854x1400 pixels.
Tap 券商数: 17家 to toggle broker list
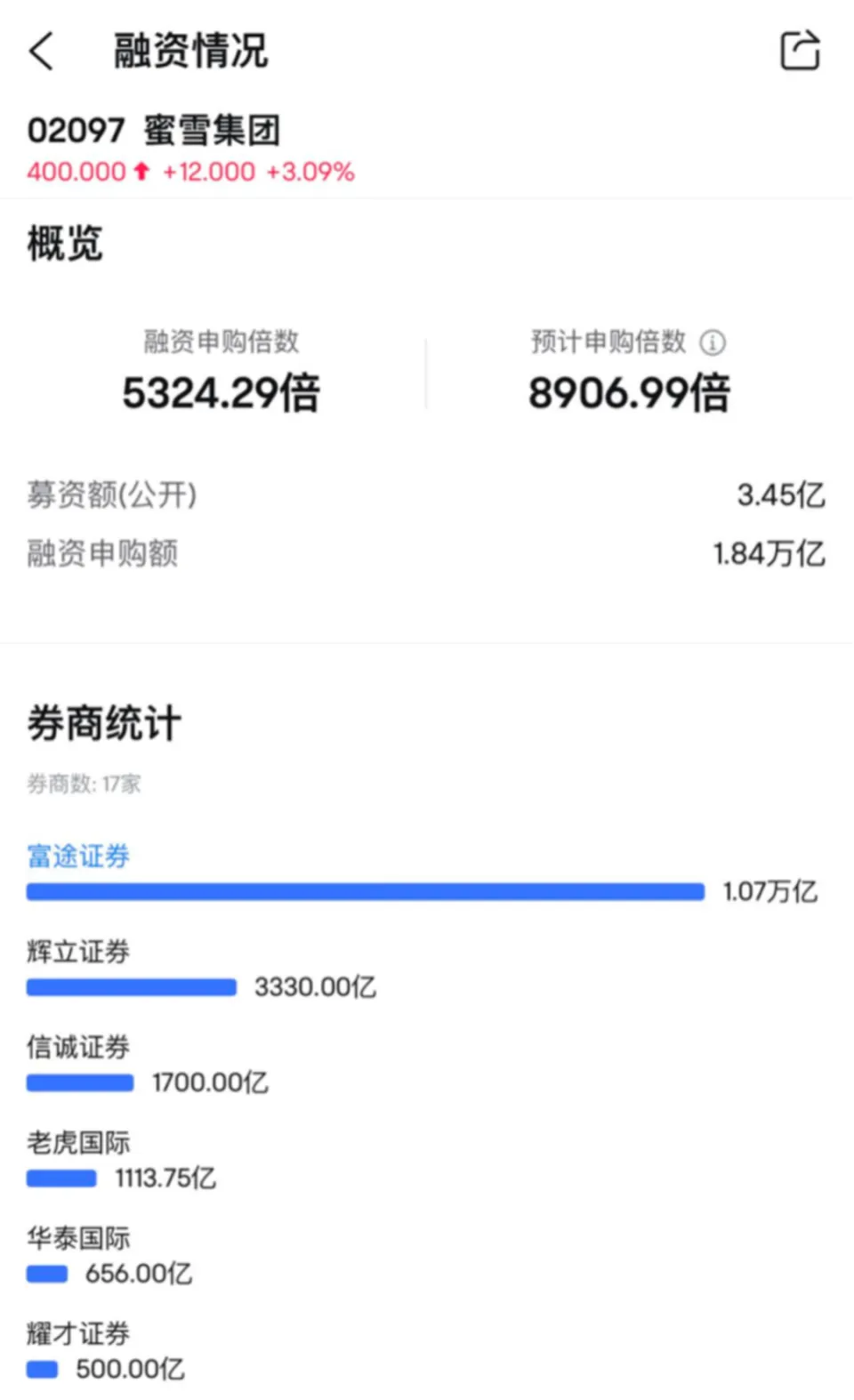coord(85,784)
